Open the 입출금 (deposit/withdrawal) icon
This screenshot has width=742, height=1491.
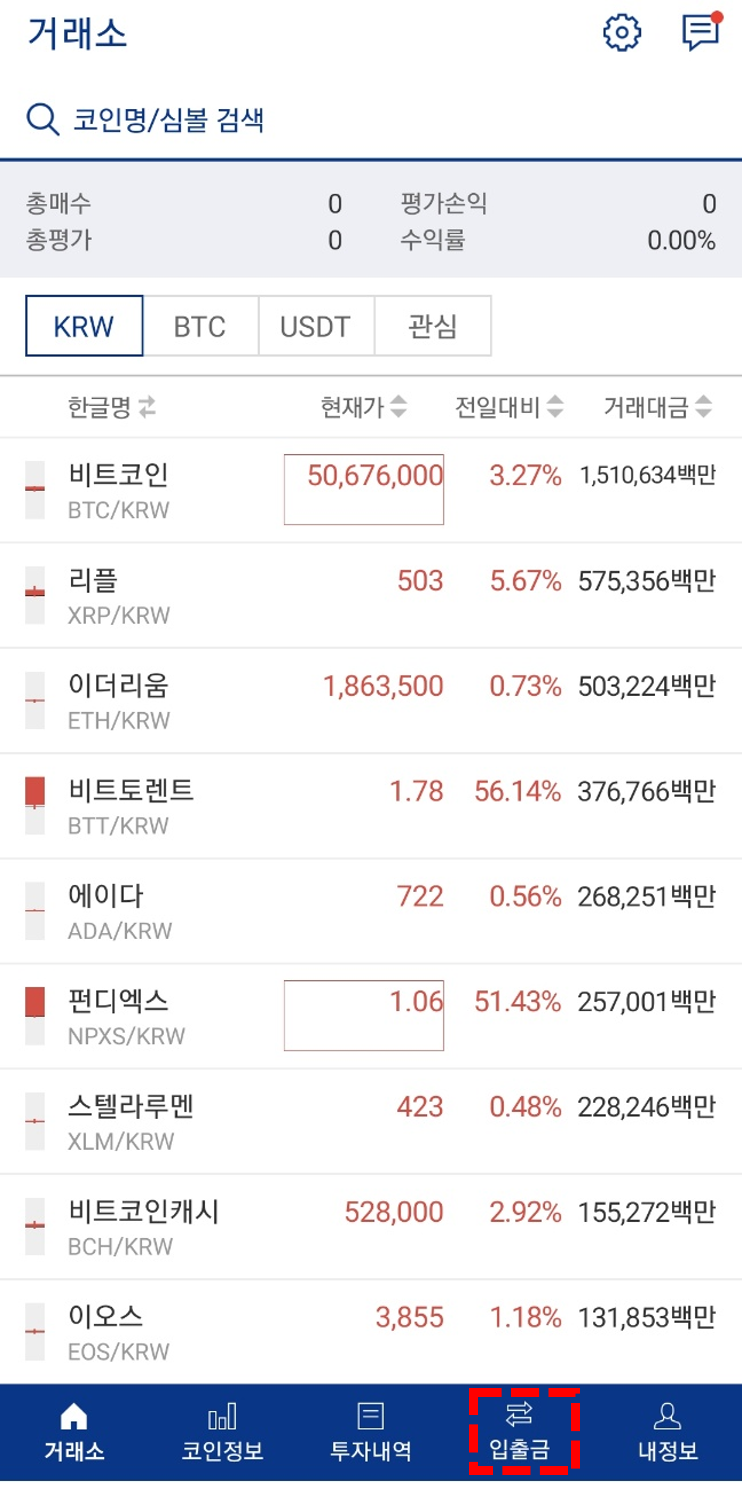(x=517, y=1432)
